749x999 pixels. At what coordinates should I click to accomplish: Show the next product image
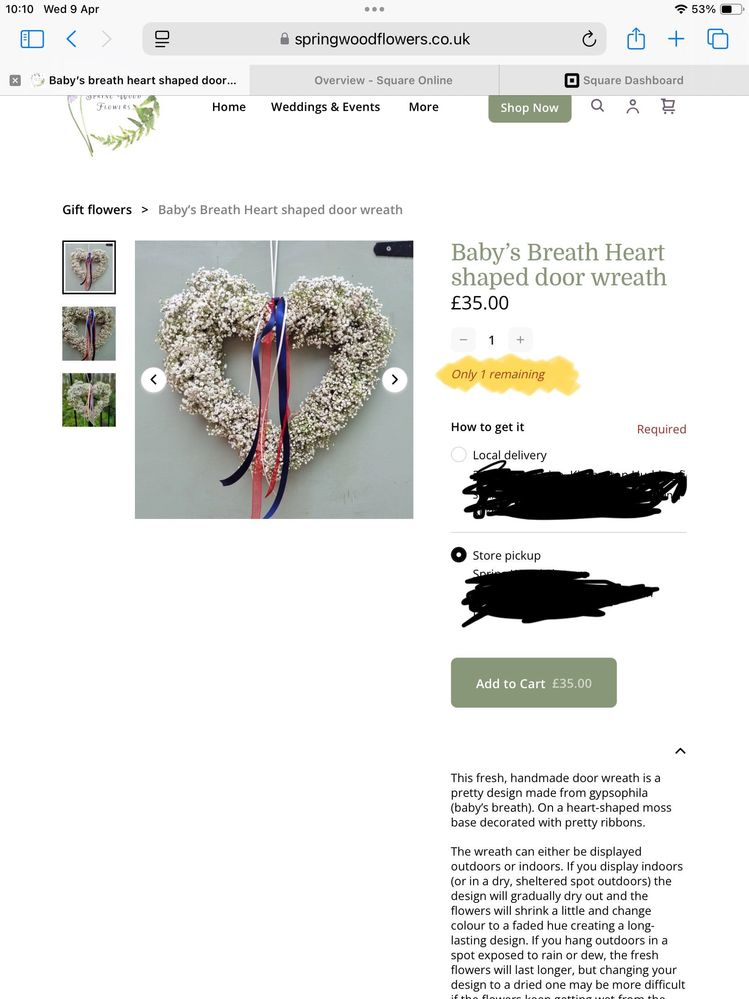click(x=394, y=379)
